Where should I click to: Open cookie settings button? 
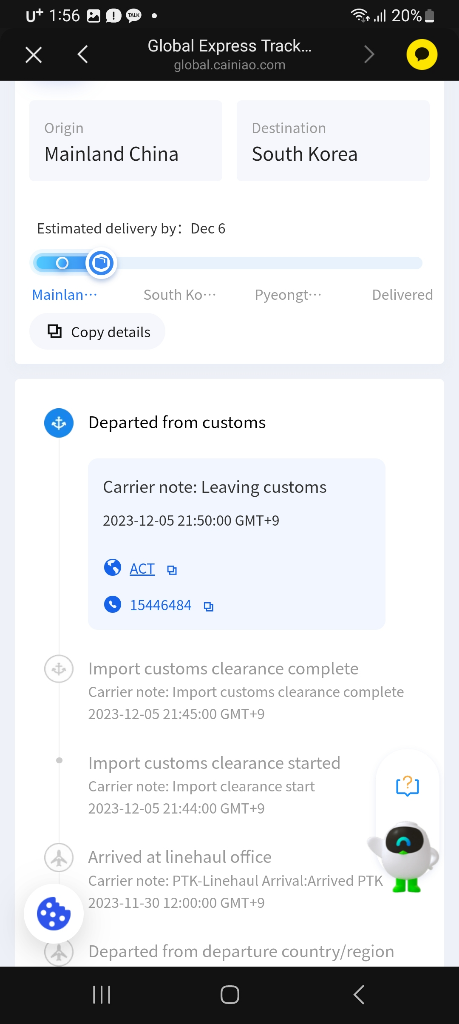54,914
